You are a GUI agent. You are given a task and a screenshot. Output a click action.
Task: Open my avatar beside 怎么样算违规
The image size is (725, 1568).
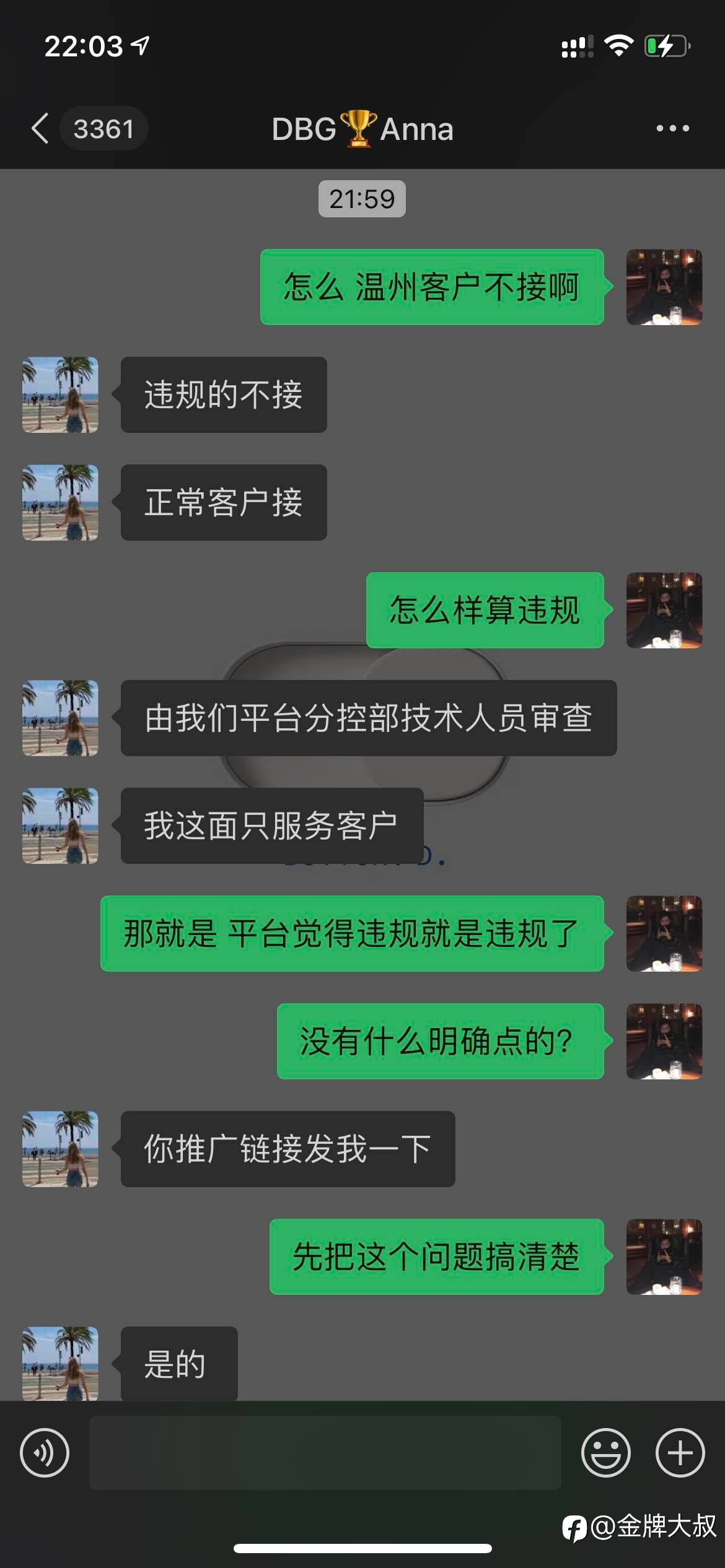pos(664,611)
